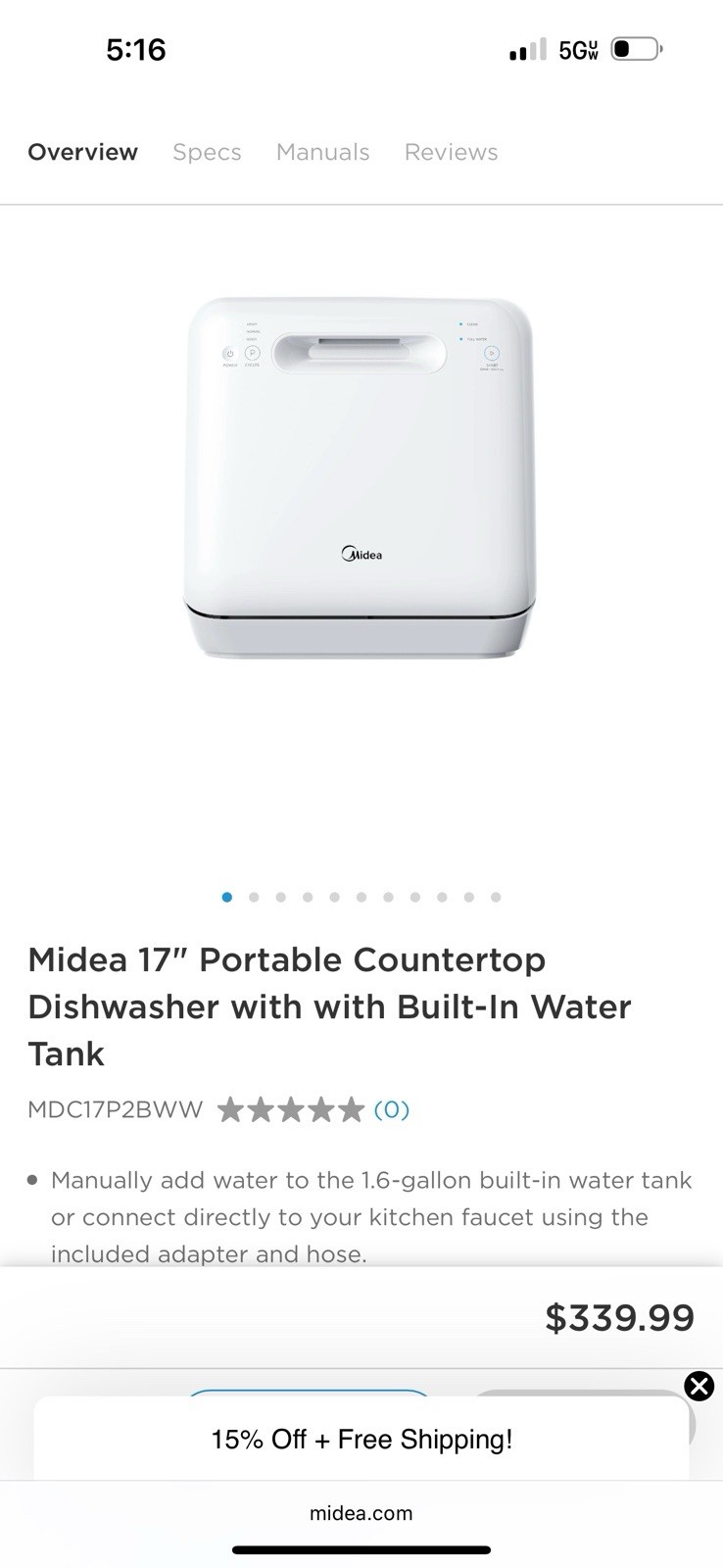Image resolution: width=723 pixels, height=1568 pixels.
Task: Tap the midea.com address bar
Action: click(x=361, y=1513)
